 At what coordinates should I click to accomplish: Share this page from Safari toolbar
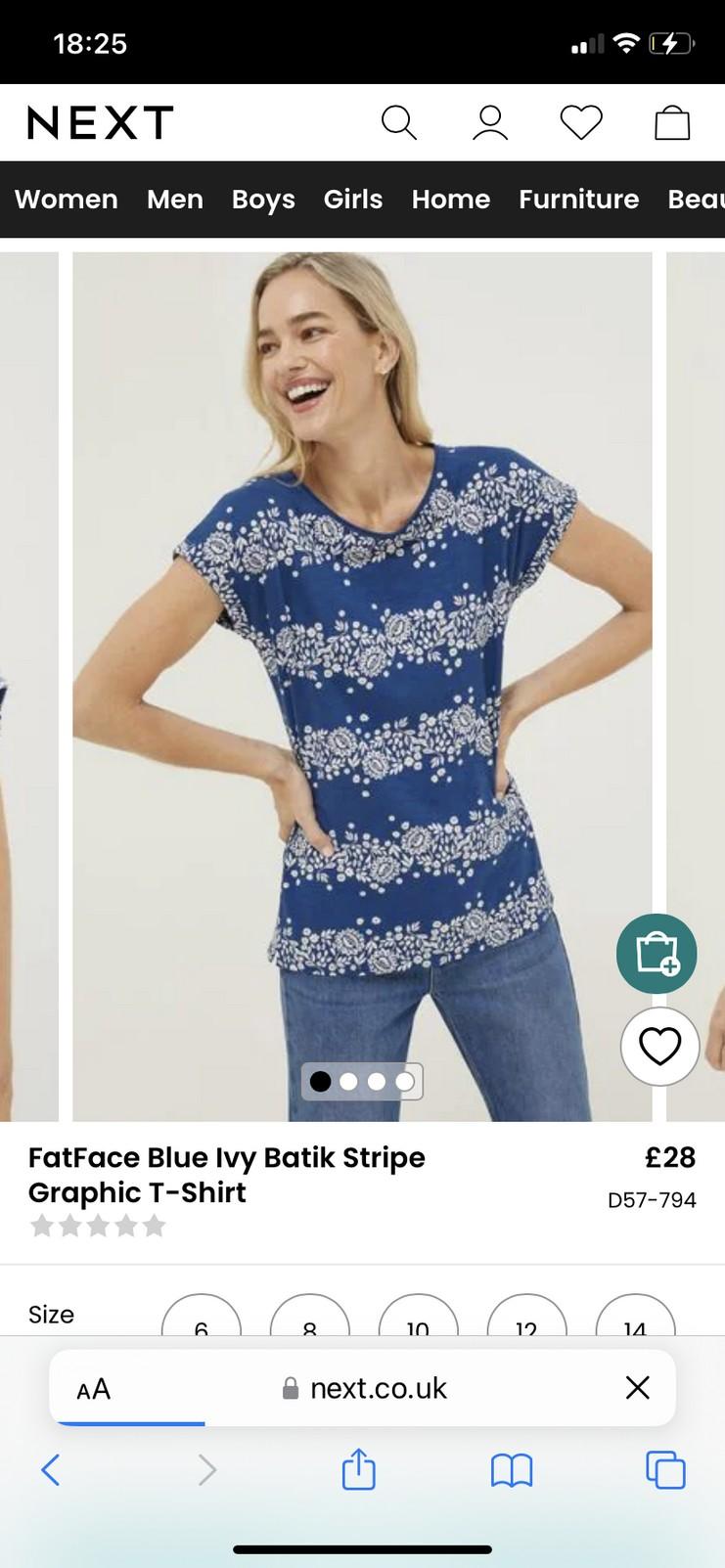358,1469
